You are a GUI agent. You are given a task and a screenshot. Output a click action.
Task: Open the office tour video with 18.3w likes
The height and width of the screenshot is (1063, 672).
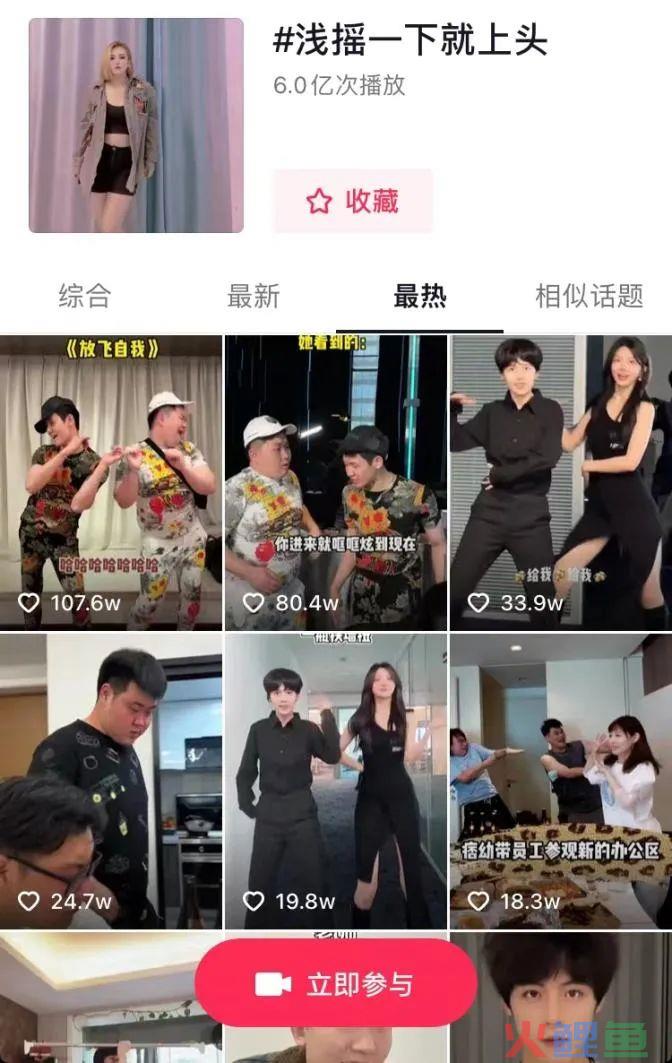tap(560, 780)
